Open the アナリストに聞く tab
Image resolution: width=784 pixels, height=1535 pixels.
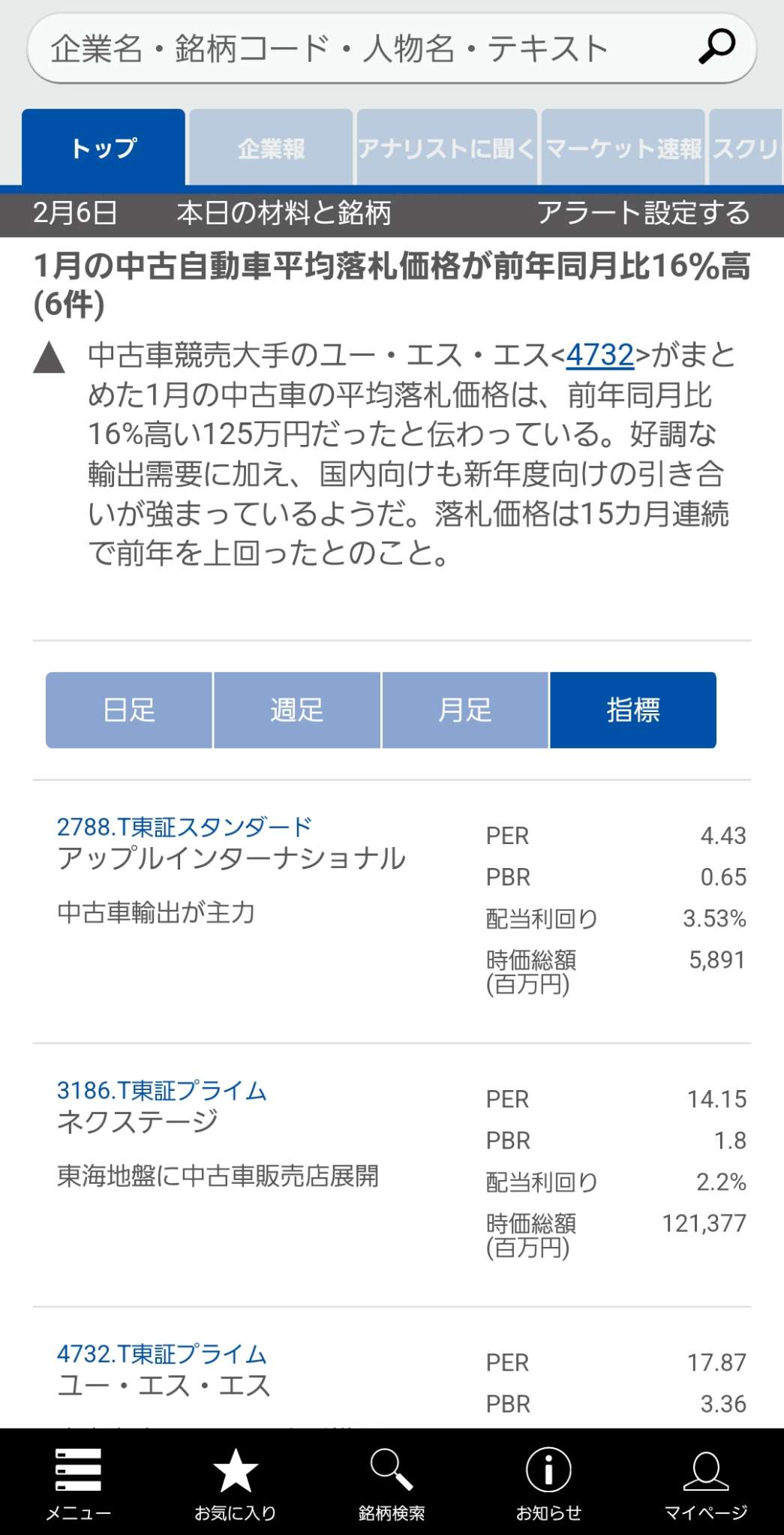click(446, 148)
